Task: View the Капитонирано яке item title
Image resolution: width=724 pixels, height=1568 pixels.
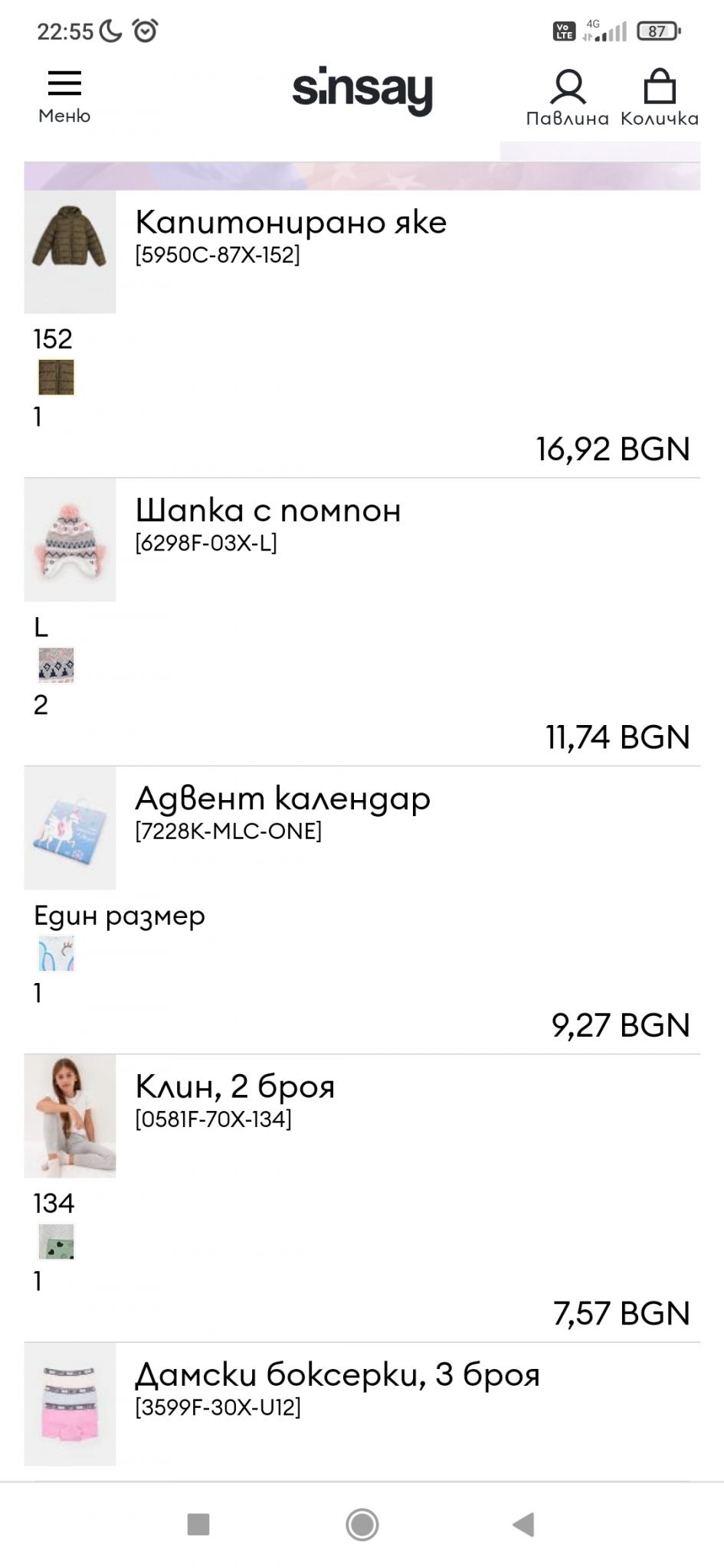Action: point(290,222)
